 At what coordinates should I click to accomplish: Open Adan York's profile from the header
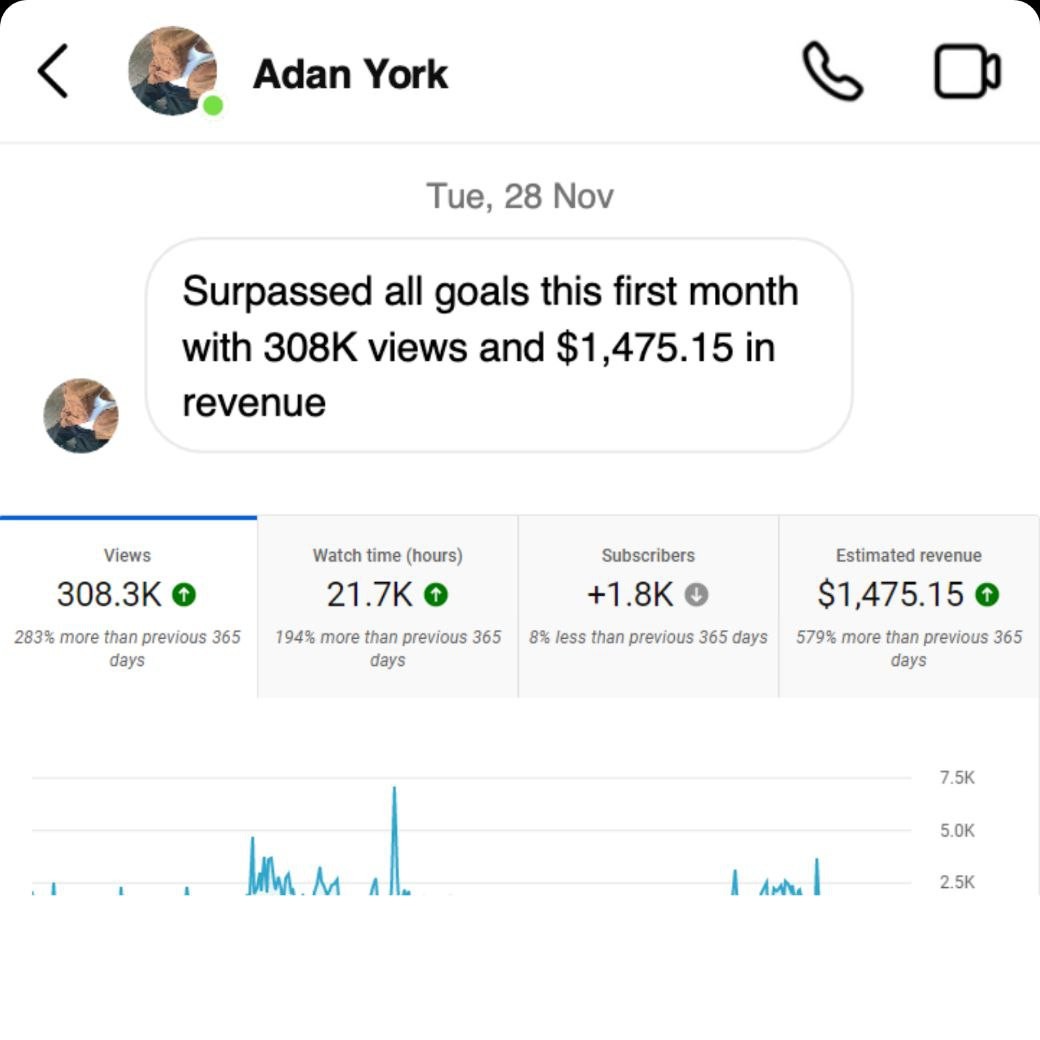(x=349, y=74)
